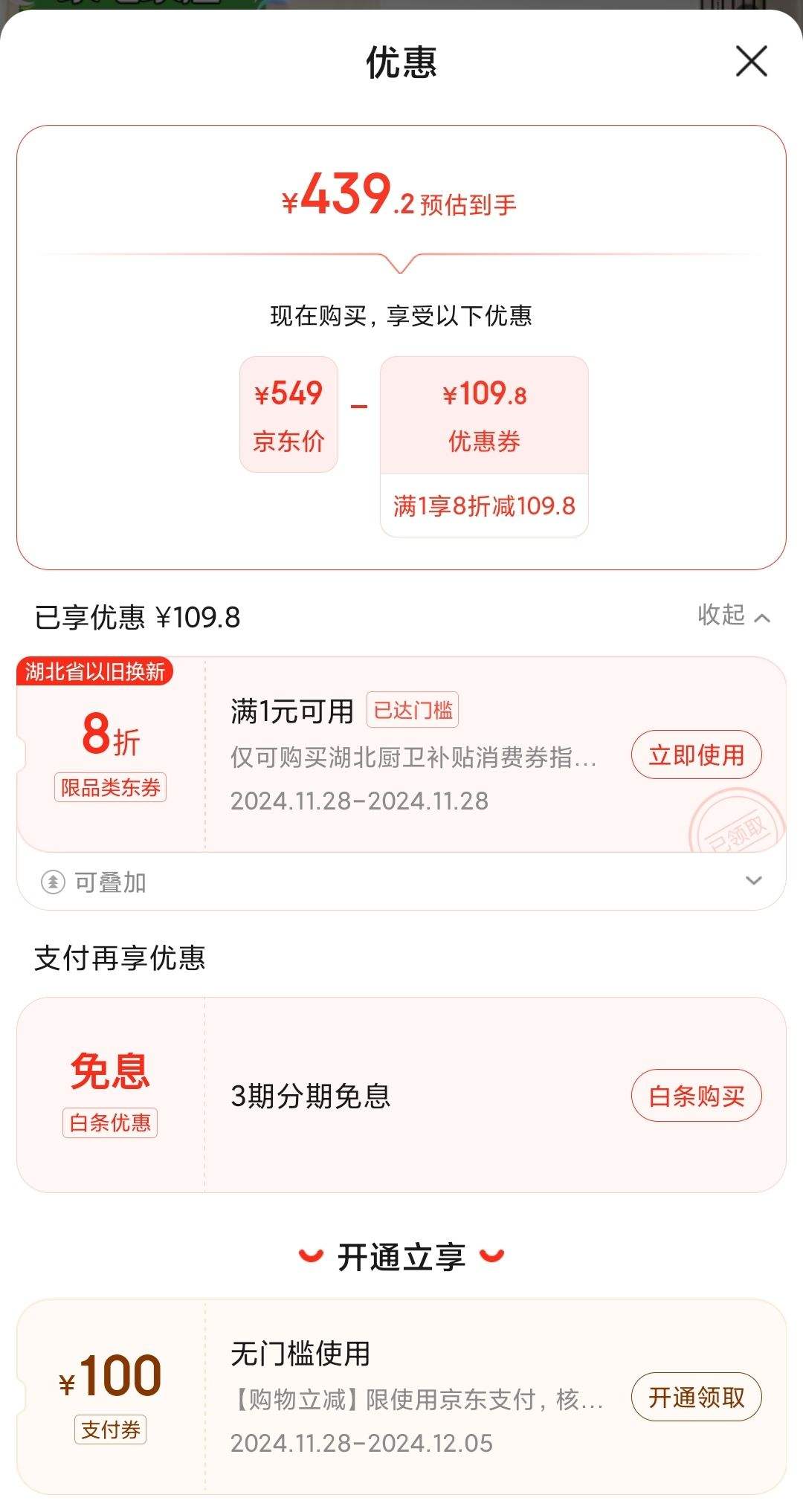803x1512 pixels.
Task: Collapse 已享优惠 section via 收起 chevron
Action: [732, 616]
